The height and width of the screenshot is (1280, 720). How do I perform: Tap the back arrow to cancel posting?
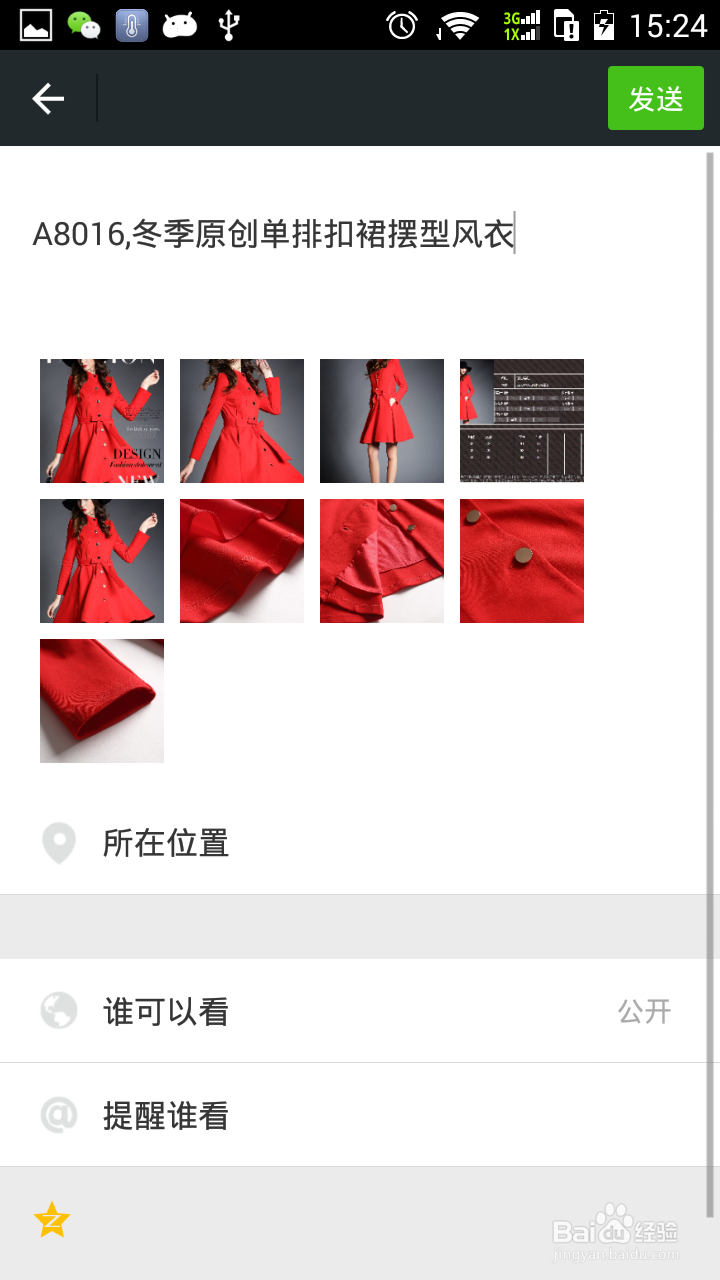click(47, 97)
